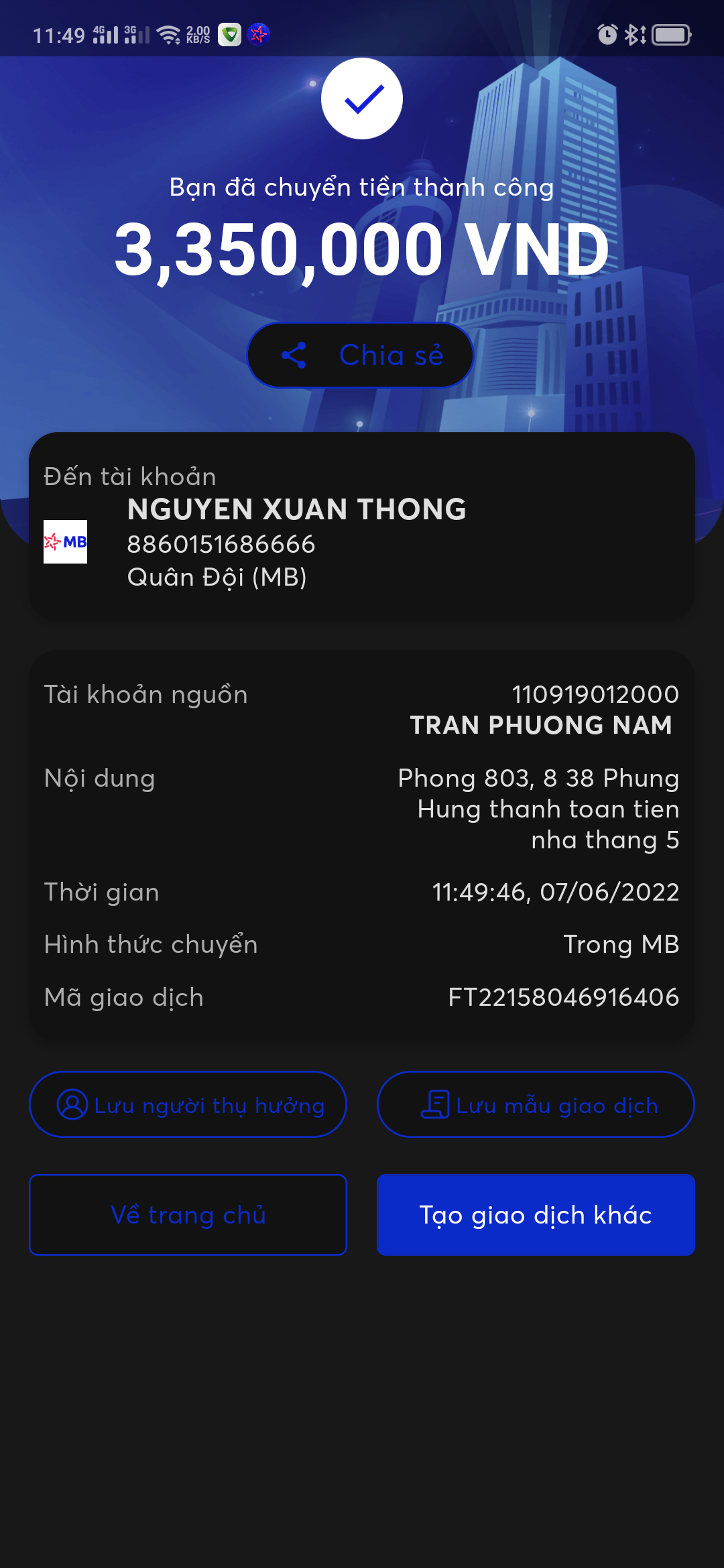Share the transfer receipt via Chia sẻ

361,355
